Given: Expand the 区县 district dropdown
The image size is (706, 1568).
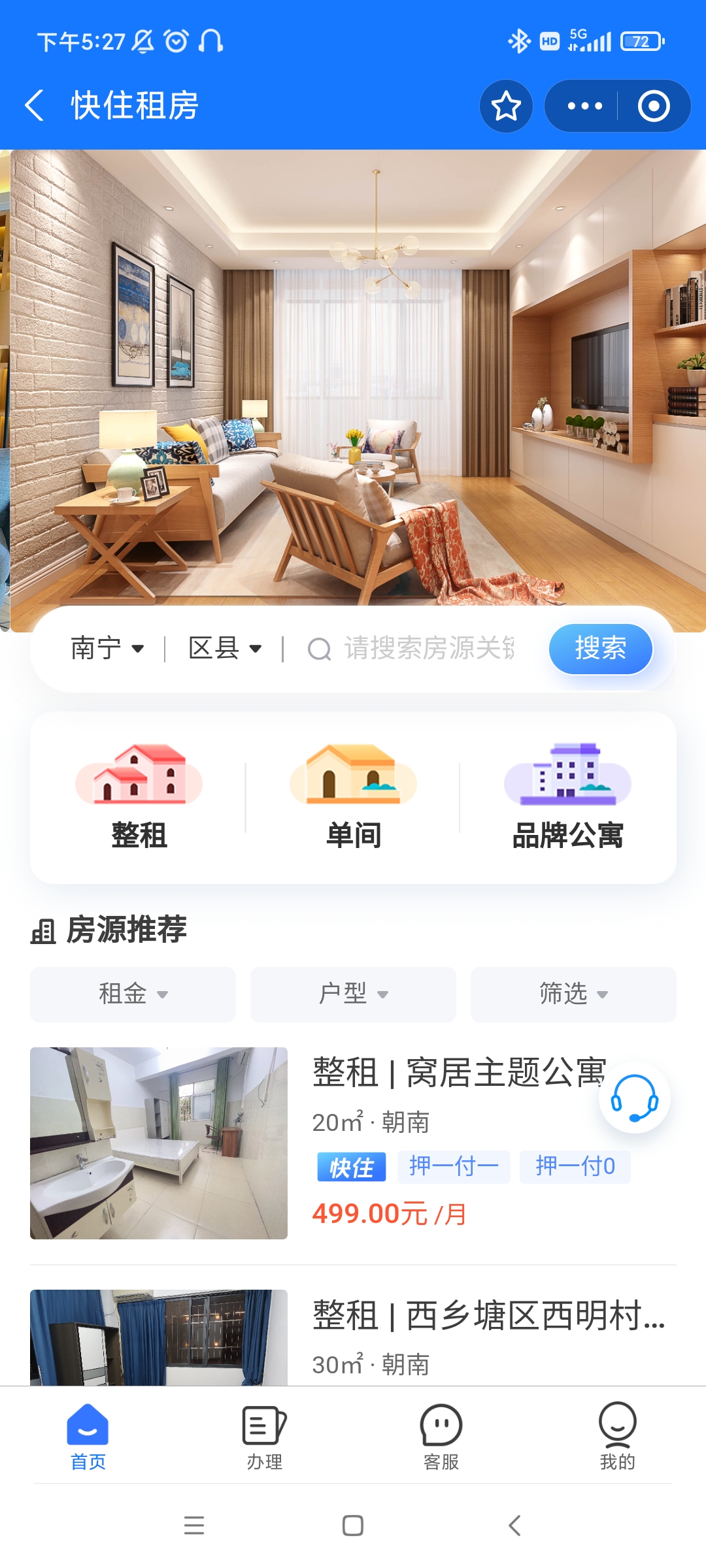Looking at the screenshot, I should [x=225, y=649].
